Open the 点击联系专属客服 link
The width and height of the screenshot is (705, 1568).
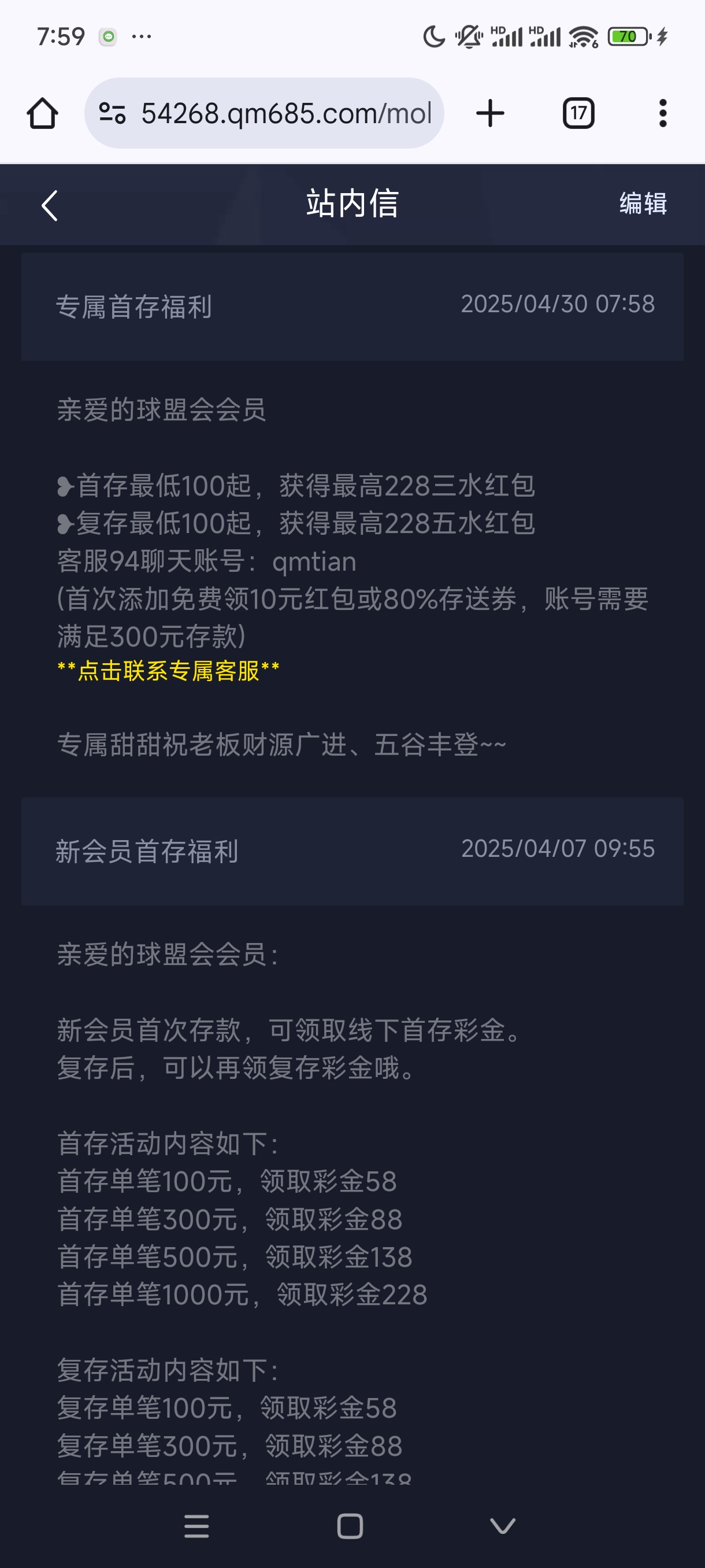click(x=169, y=671)
